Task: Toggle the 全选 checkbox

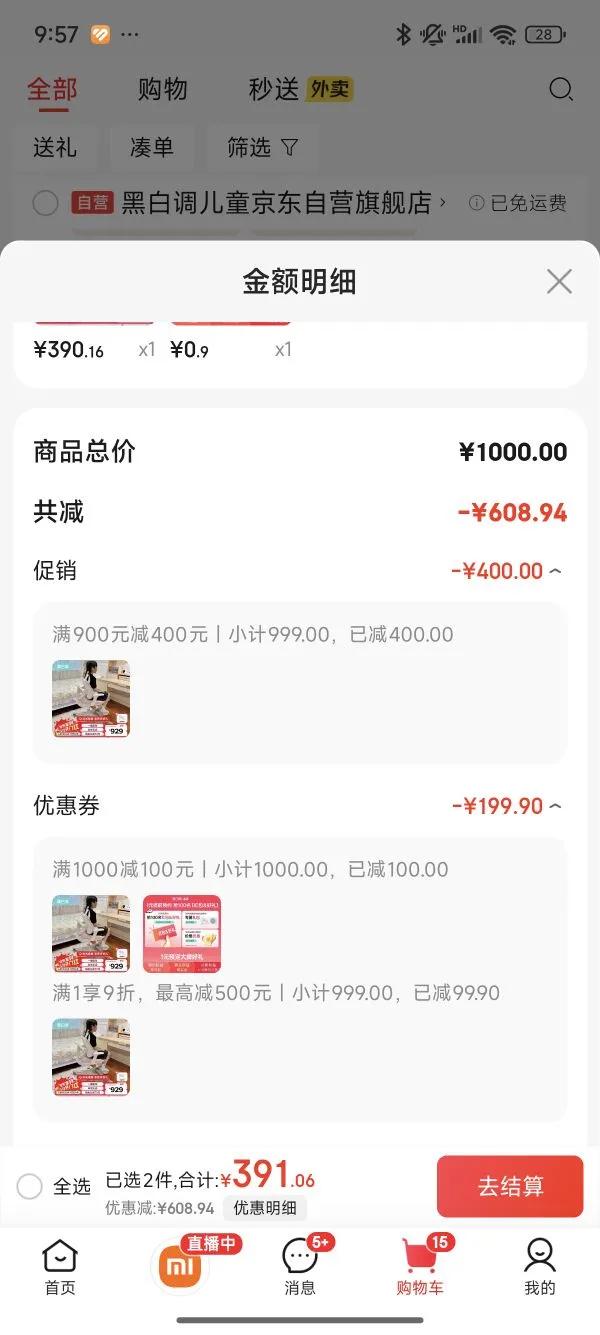Action: 30,1186
